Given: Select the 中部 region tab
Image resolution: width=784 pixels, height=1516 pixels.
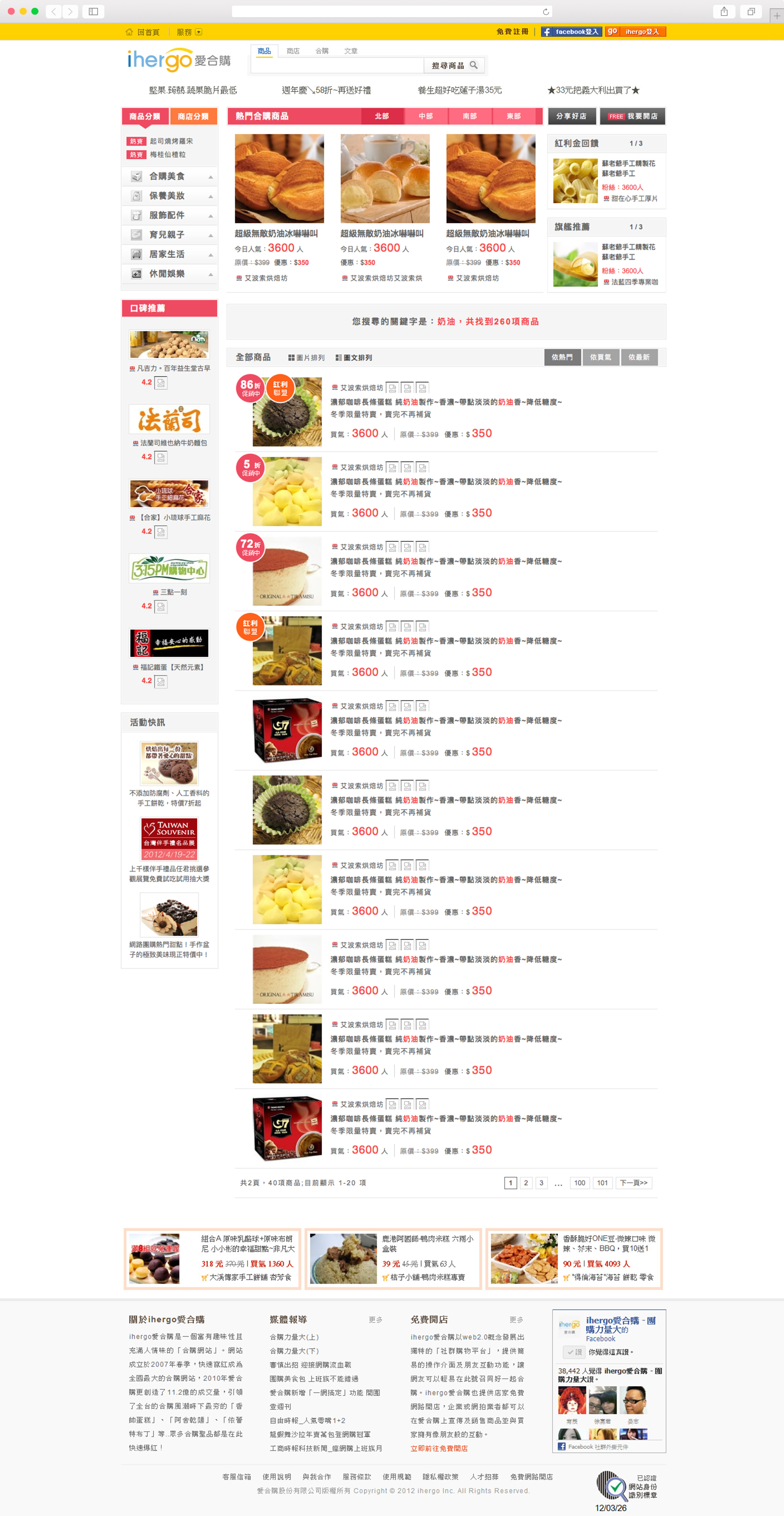Looking at the screenshot, I should click(426, 116).
